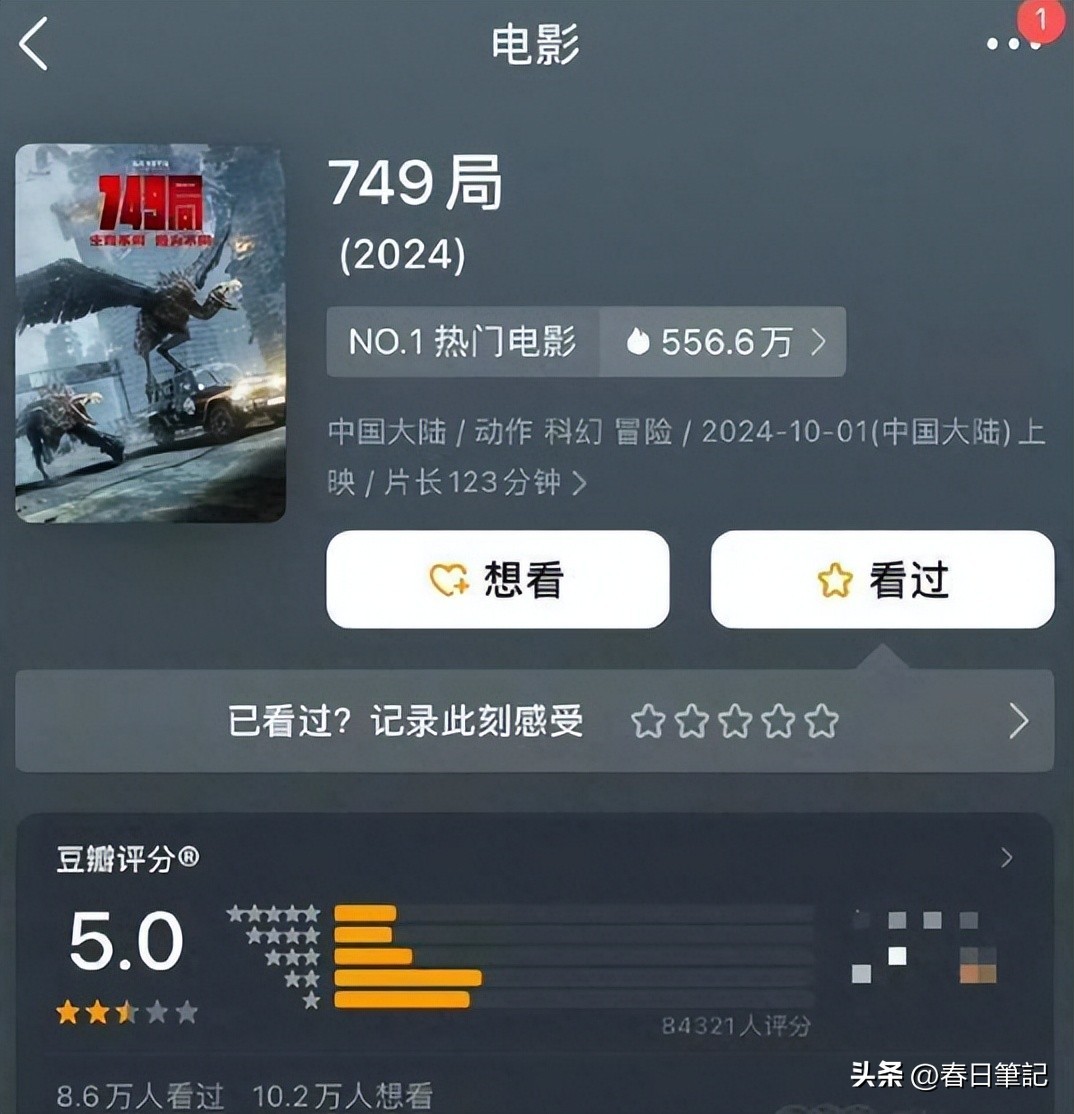Open 豆瓣评分 details via its chevron
The image size is (1074, 1114).
(x=1007, y=858)
